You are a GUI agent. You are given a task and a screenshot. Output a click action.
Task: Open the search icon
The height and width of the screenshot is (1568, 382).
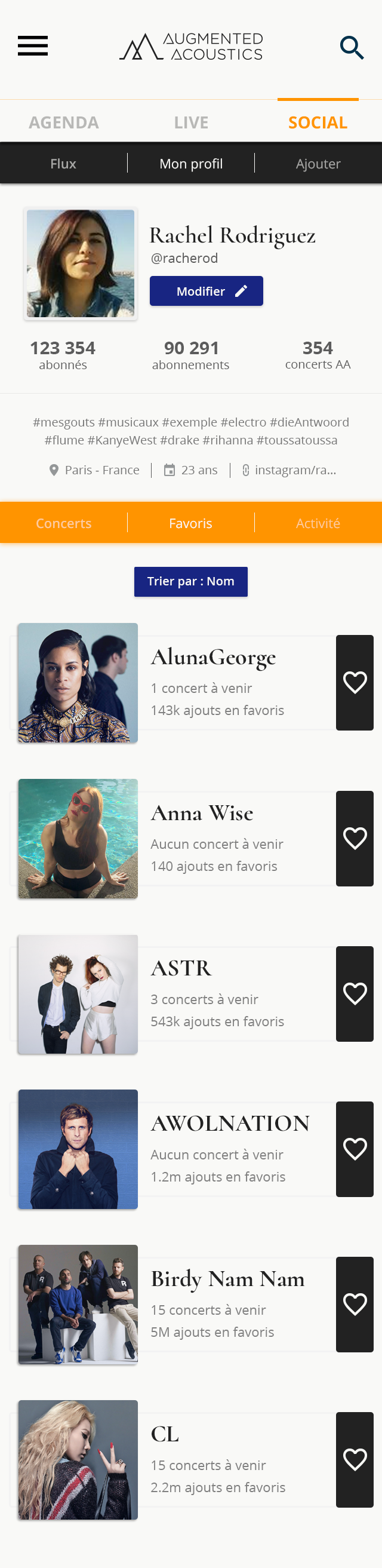352,47
